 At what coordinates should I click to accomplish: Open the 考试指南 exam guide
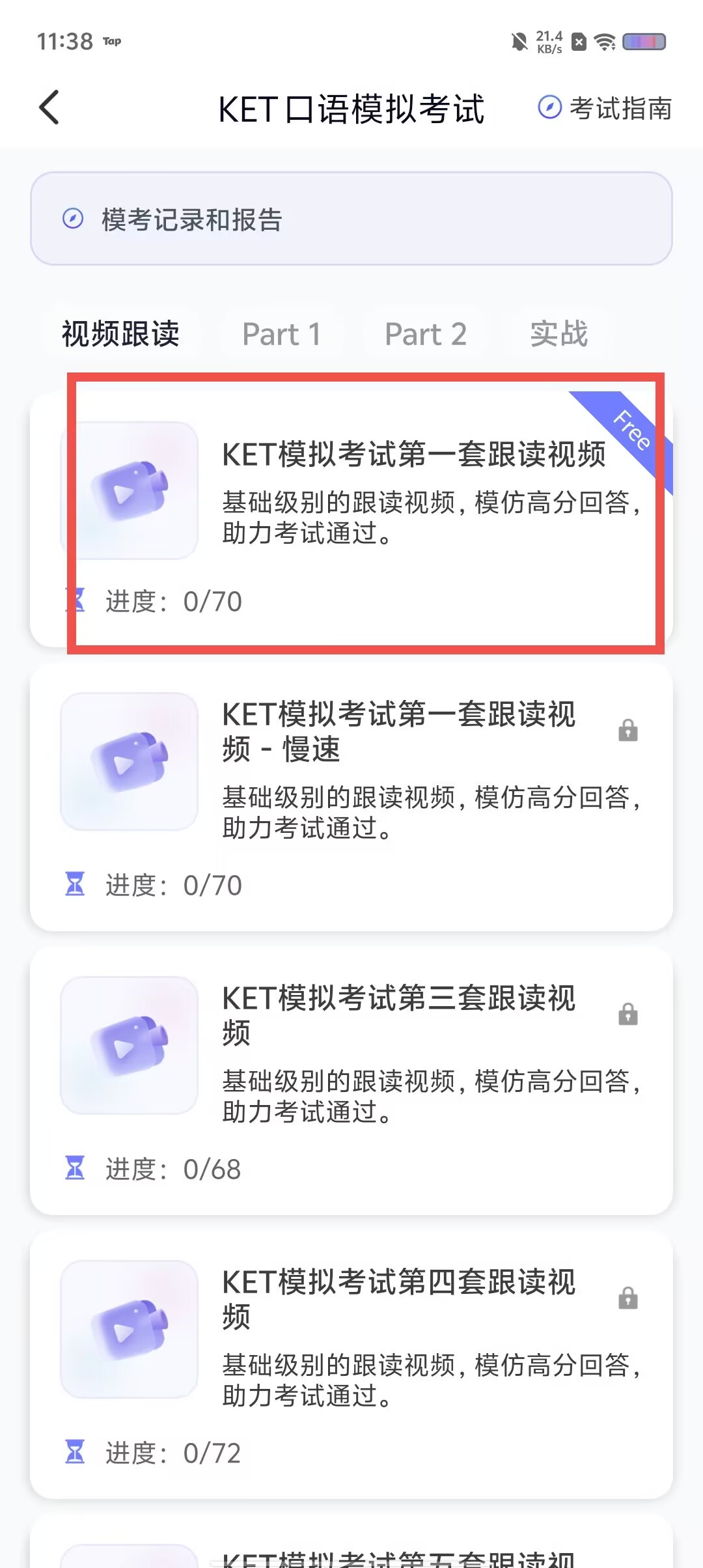pyautogui.click(x=605, y=108)
